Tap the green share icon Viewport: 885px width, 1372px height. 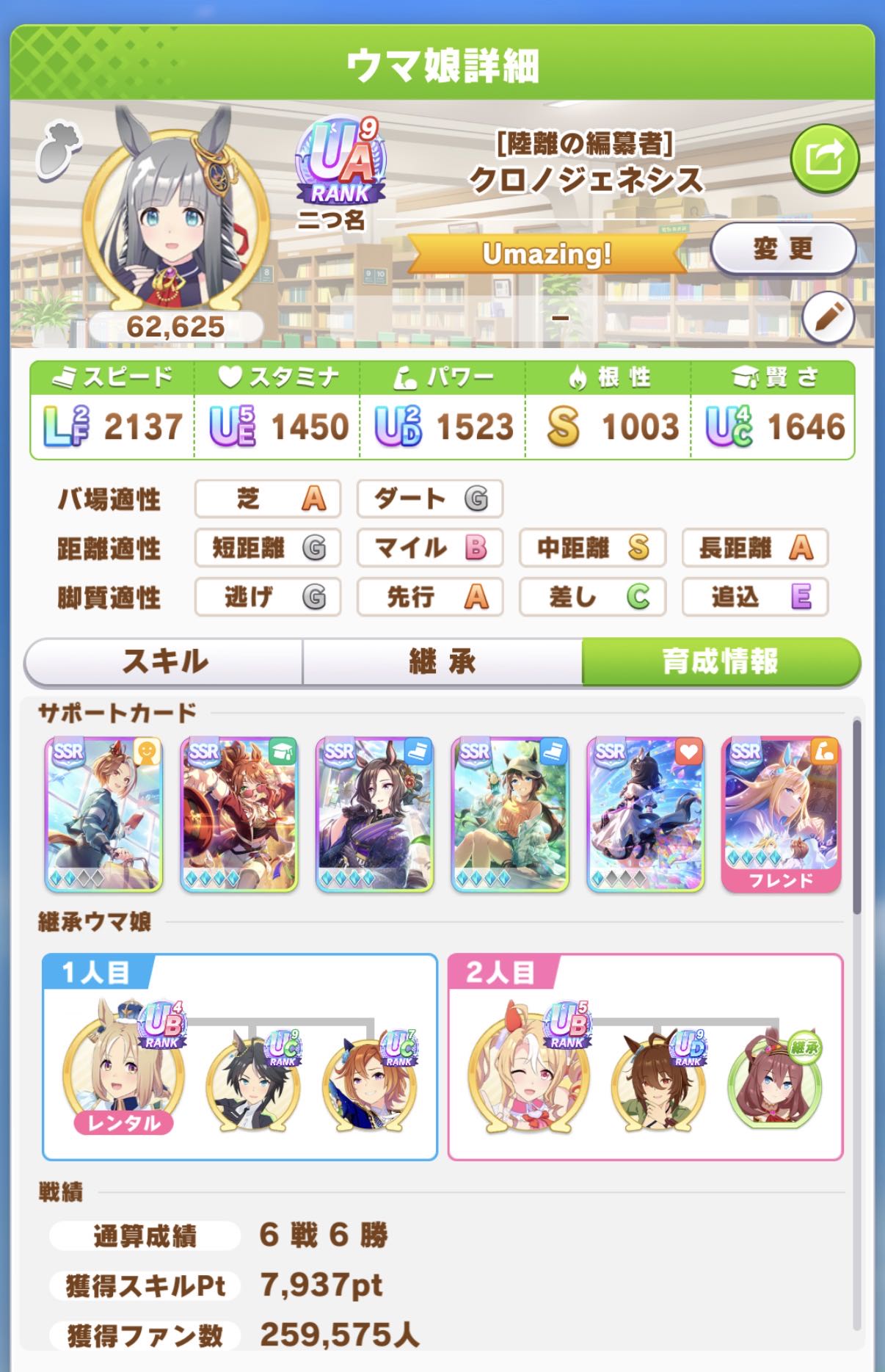824,159
